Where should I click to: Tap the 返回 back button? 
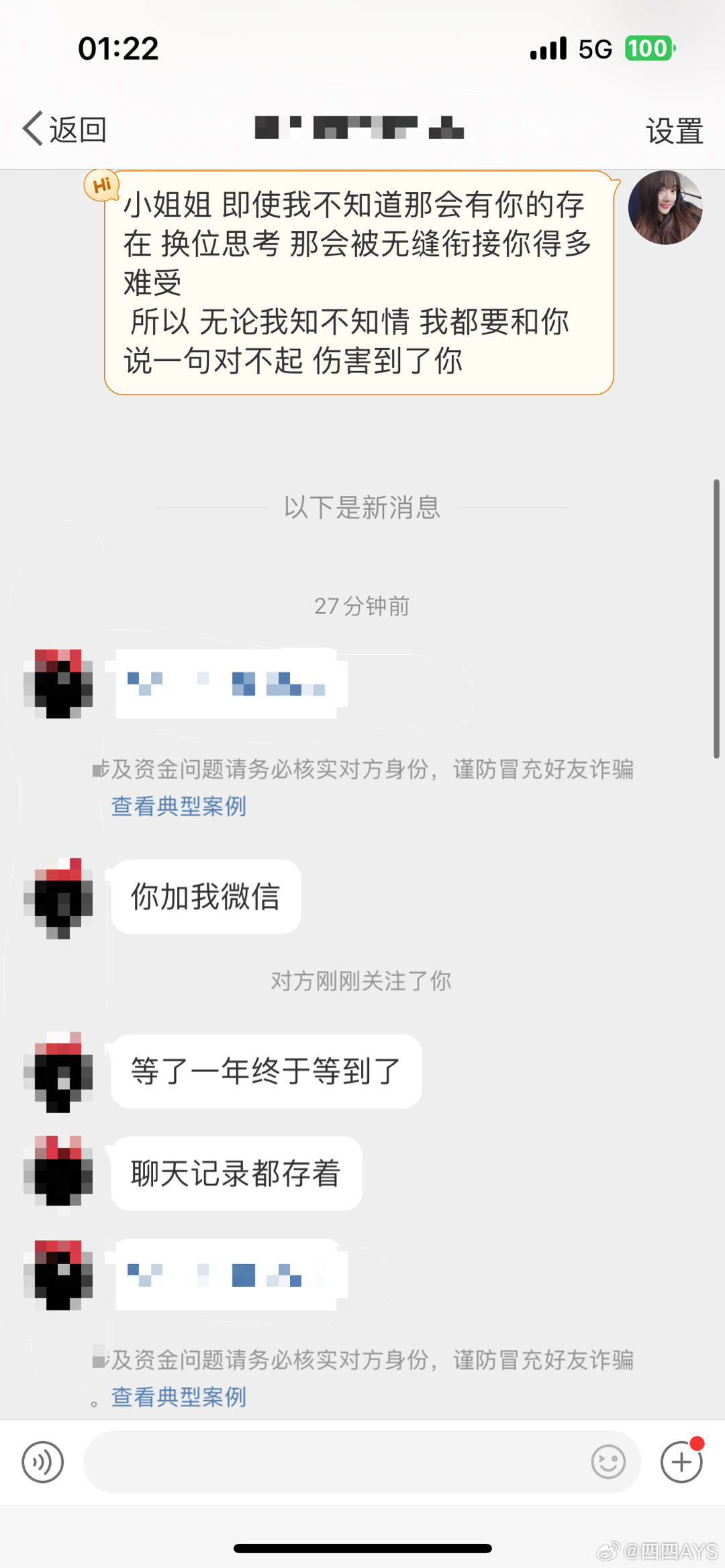click(x=65, y=129)
